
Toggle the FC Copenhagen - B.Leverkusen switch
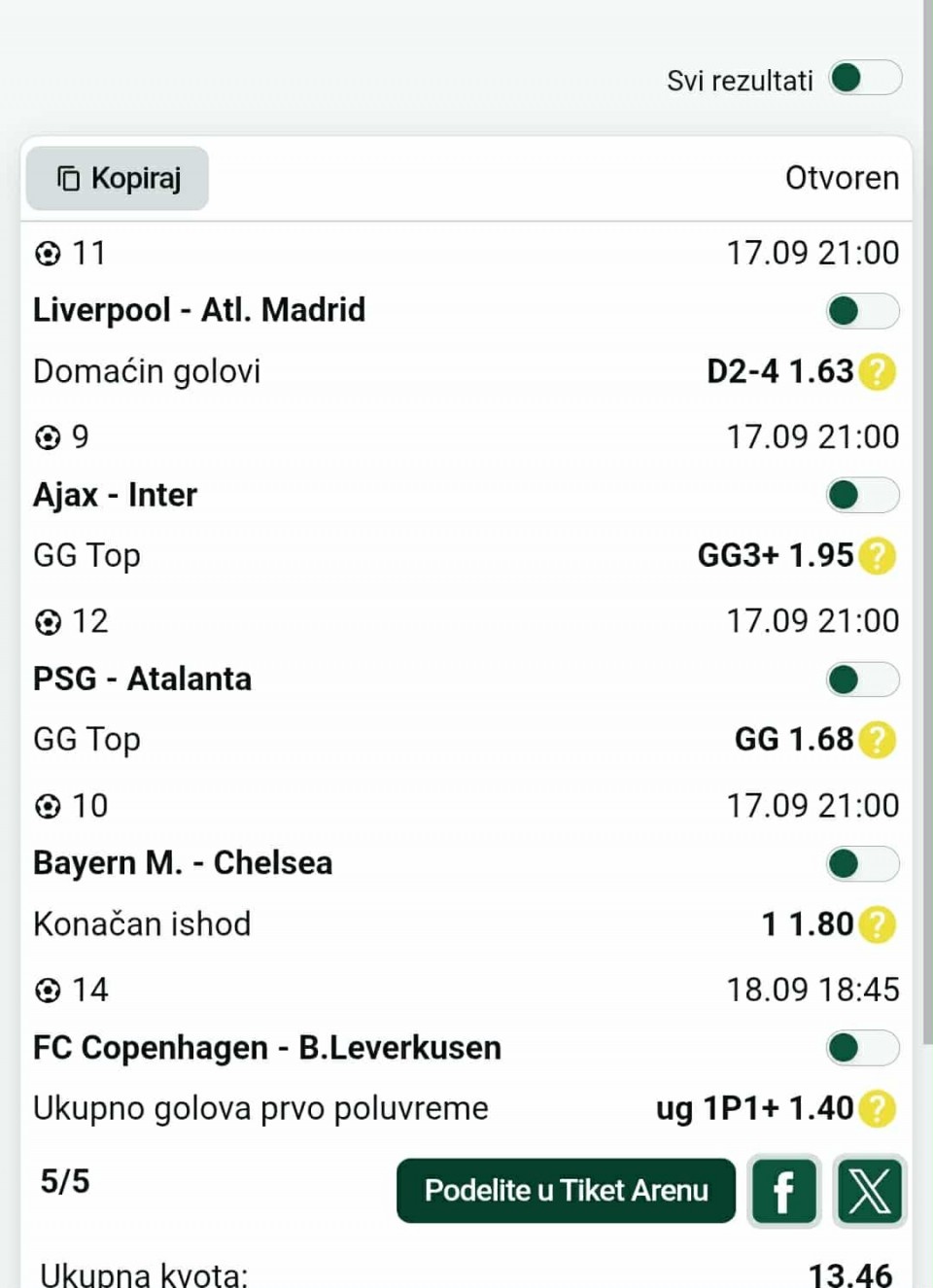point(862,1048)
